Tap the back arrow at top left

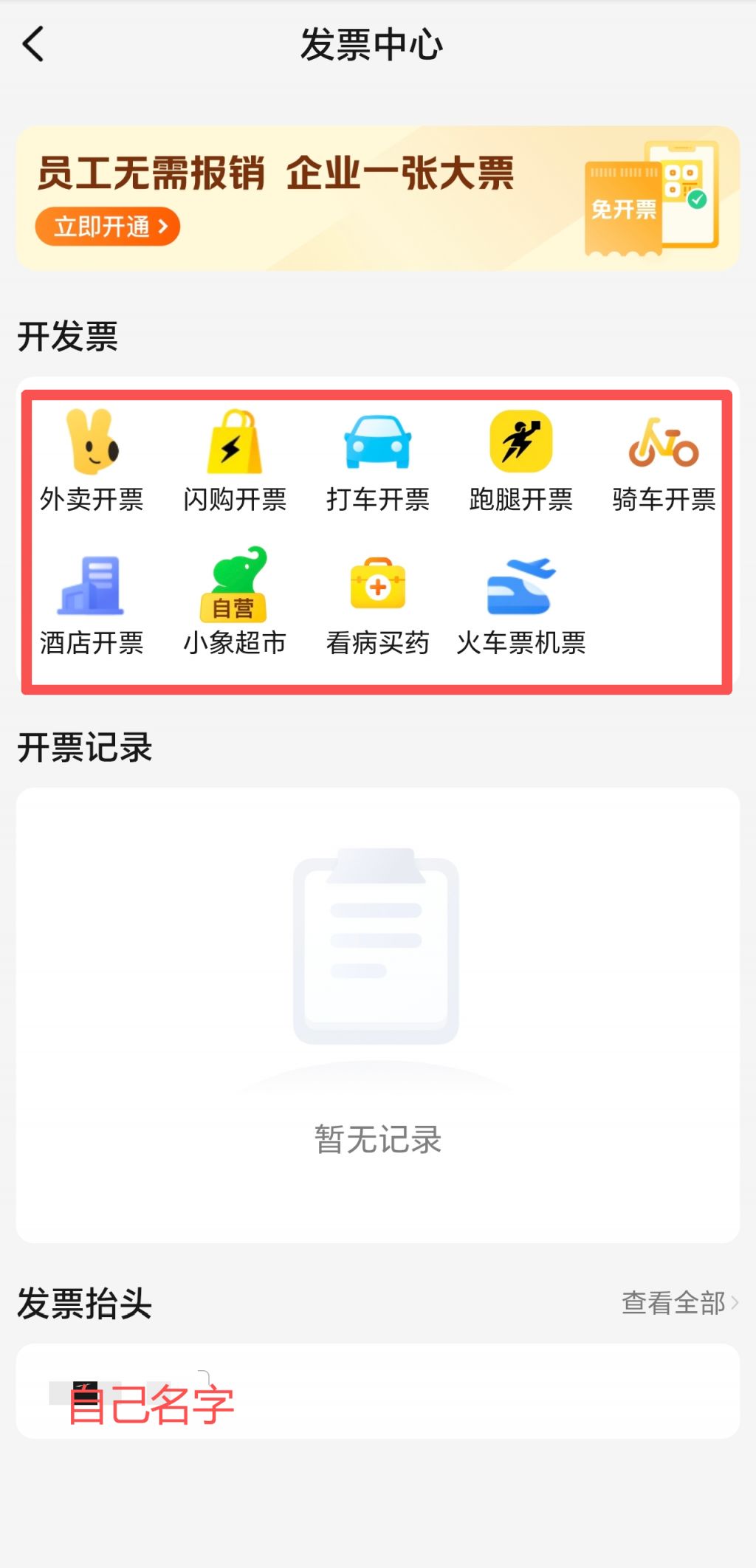[x=32, y=44]
